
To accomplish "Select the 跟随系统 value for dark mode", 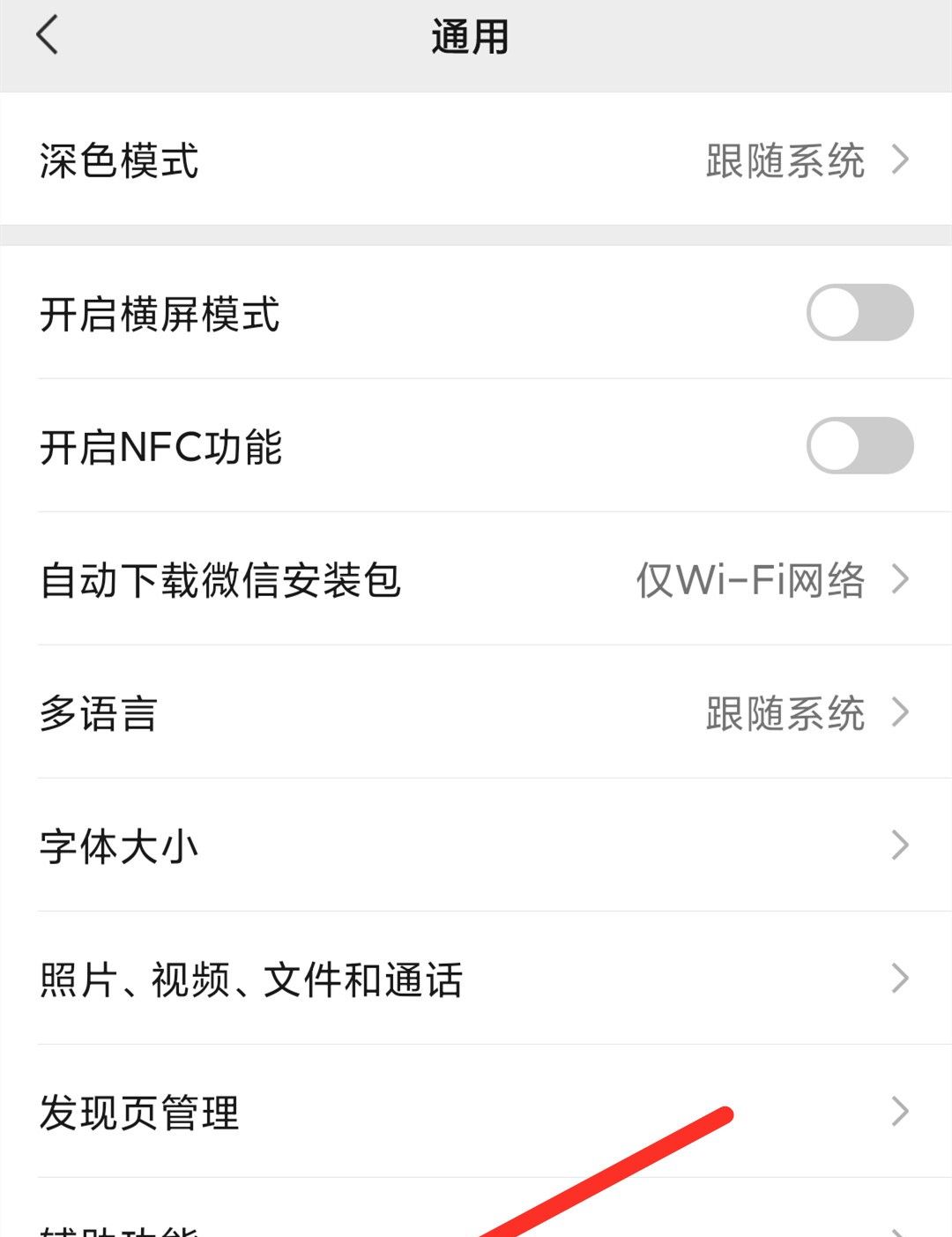I will click(x=783, y=159).
